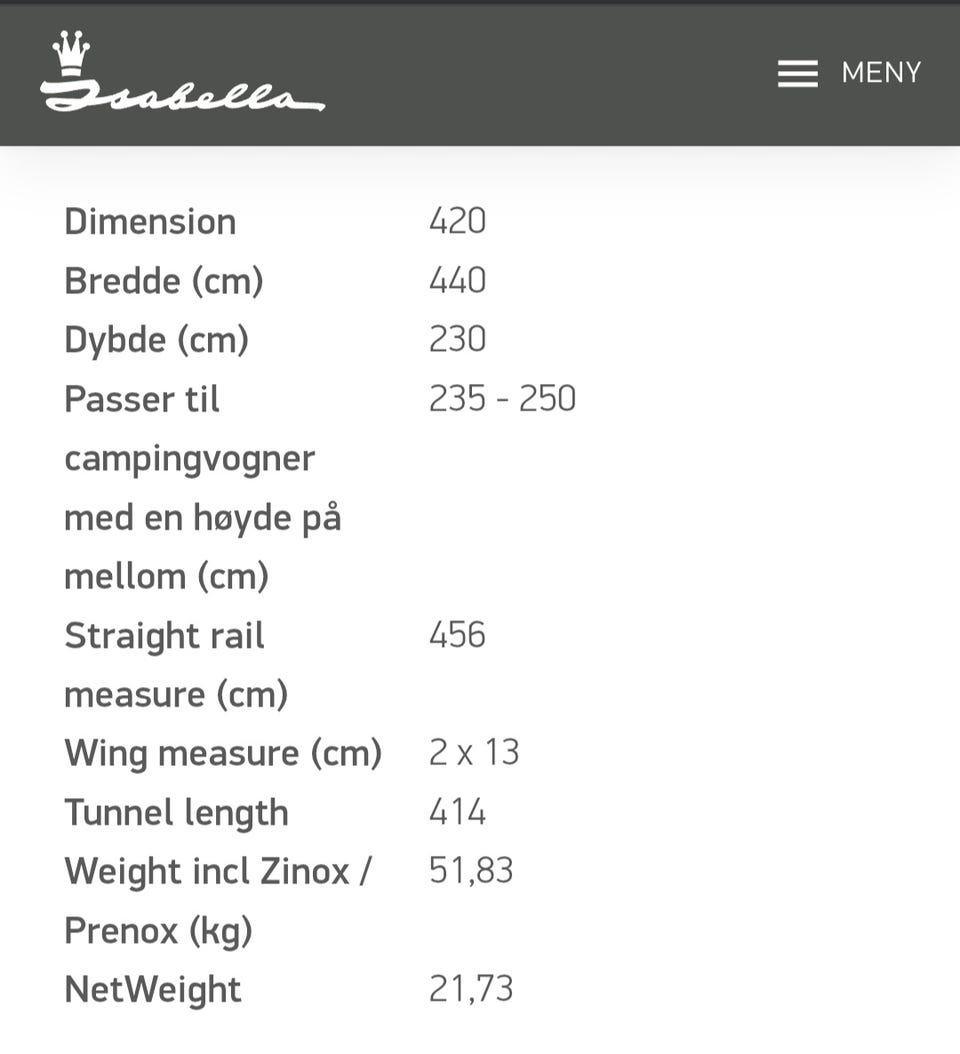Click the 440 width value

pyautogui.click(x=459, y=280)
